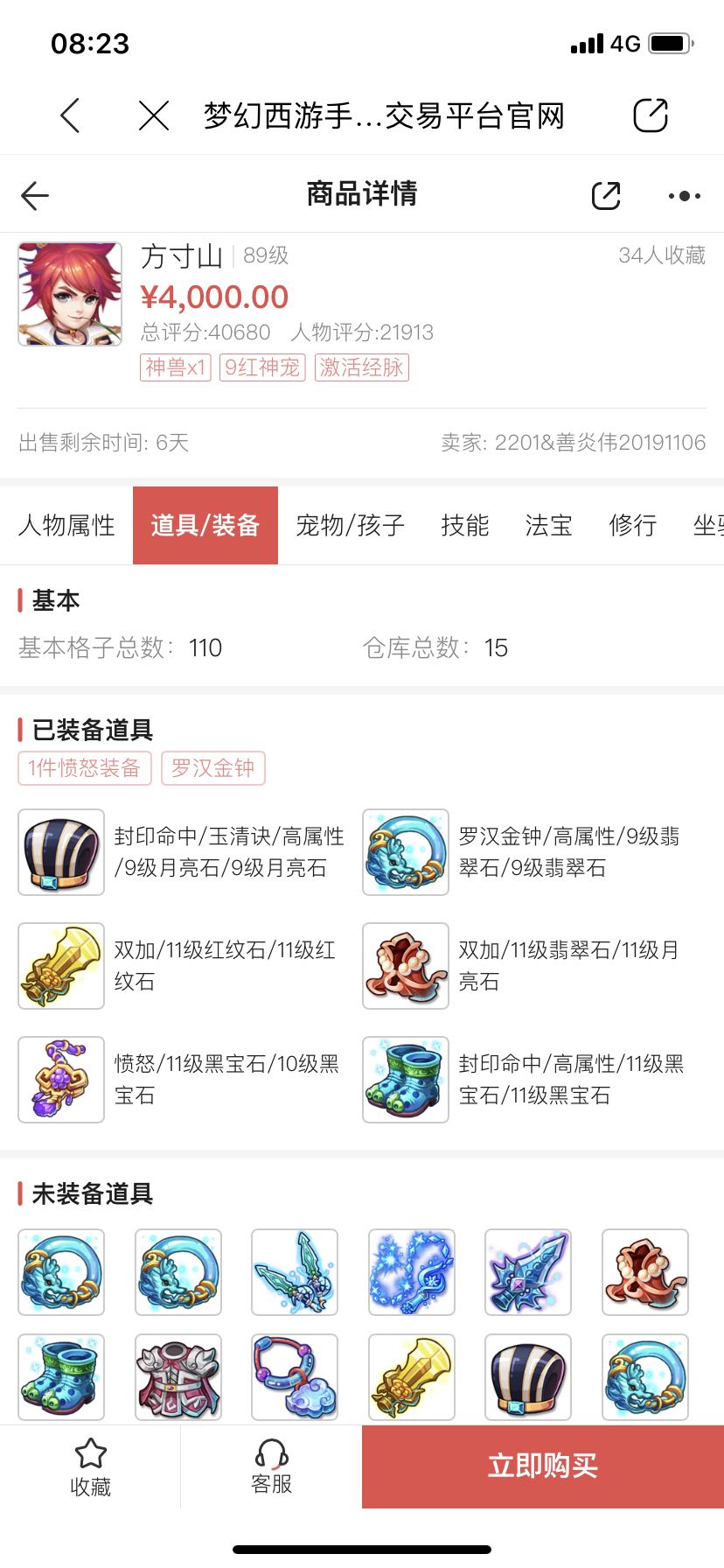Open the unequipped twin-sword weapon item
The width and height of the screenshot is (724, 1568).
(x=295, y=1272)
